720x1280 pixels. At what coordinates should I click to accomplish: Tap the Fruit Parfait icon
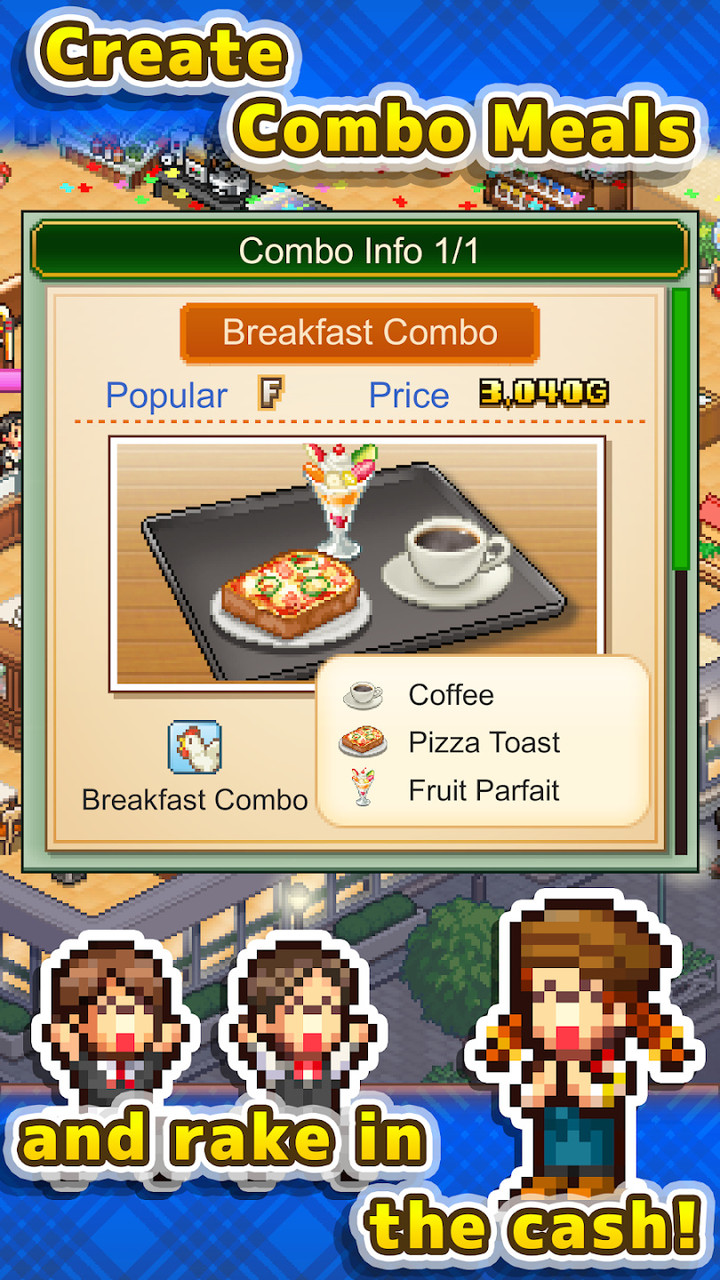(x=362, y=790)
